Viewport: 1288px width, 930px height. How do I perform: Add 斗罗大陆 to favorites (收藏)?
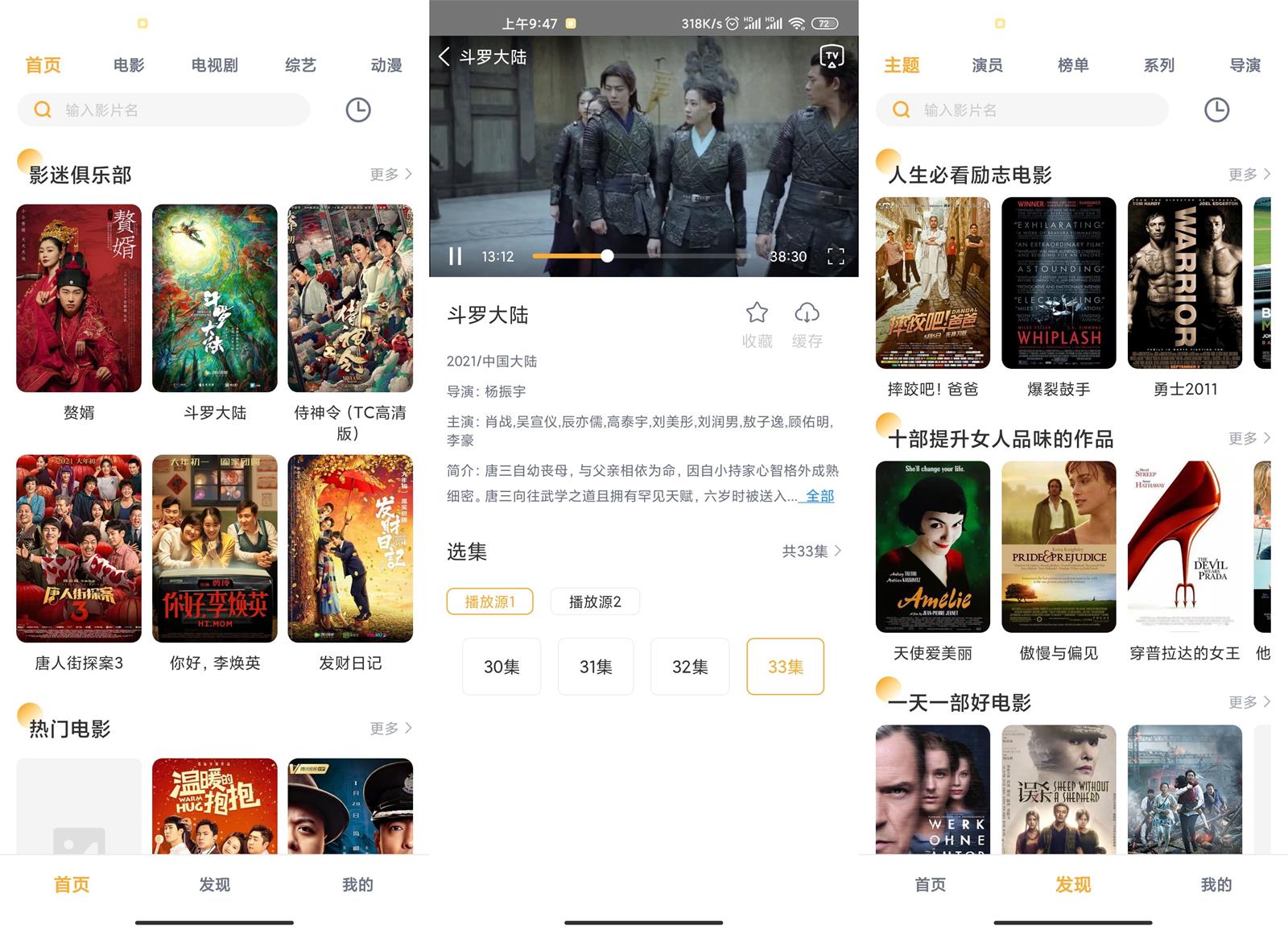point(757,324)
